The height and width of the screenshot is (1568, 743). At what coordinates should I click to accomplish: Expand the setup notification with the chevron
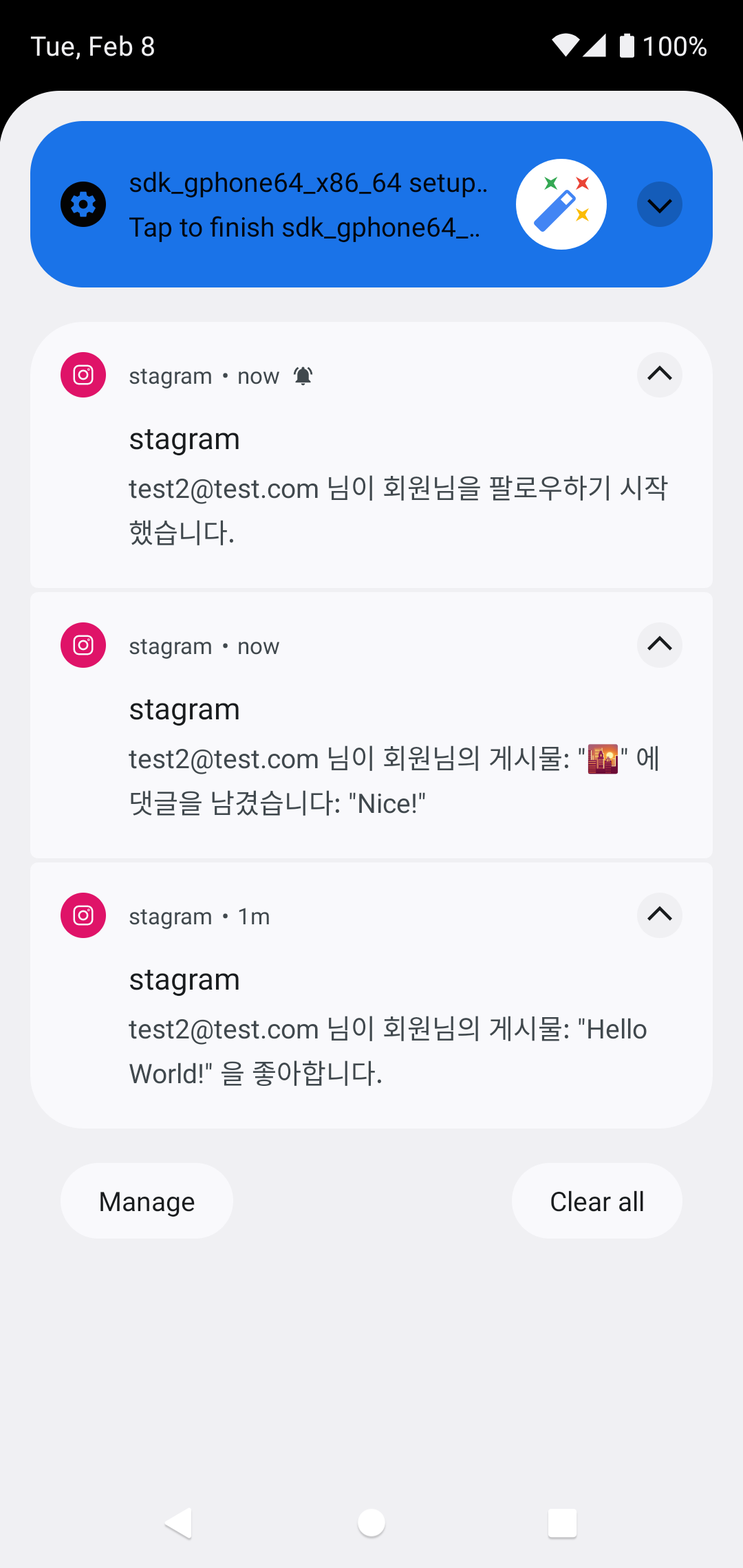coord(659,204)
